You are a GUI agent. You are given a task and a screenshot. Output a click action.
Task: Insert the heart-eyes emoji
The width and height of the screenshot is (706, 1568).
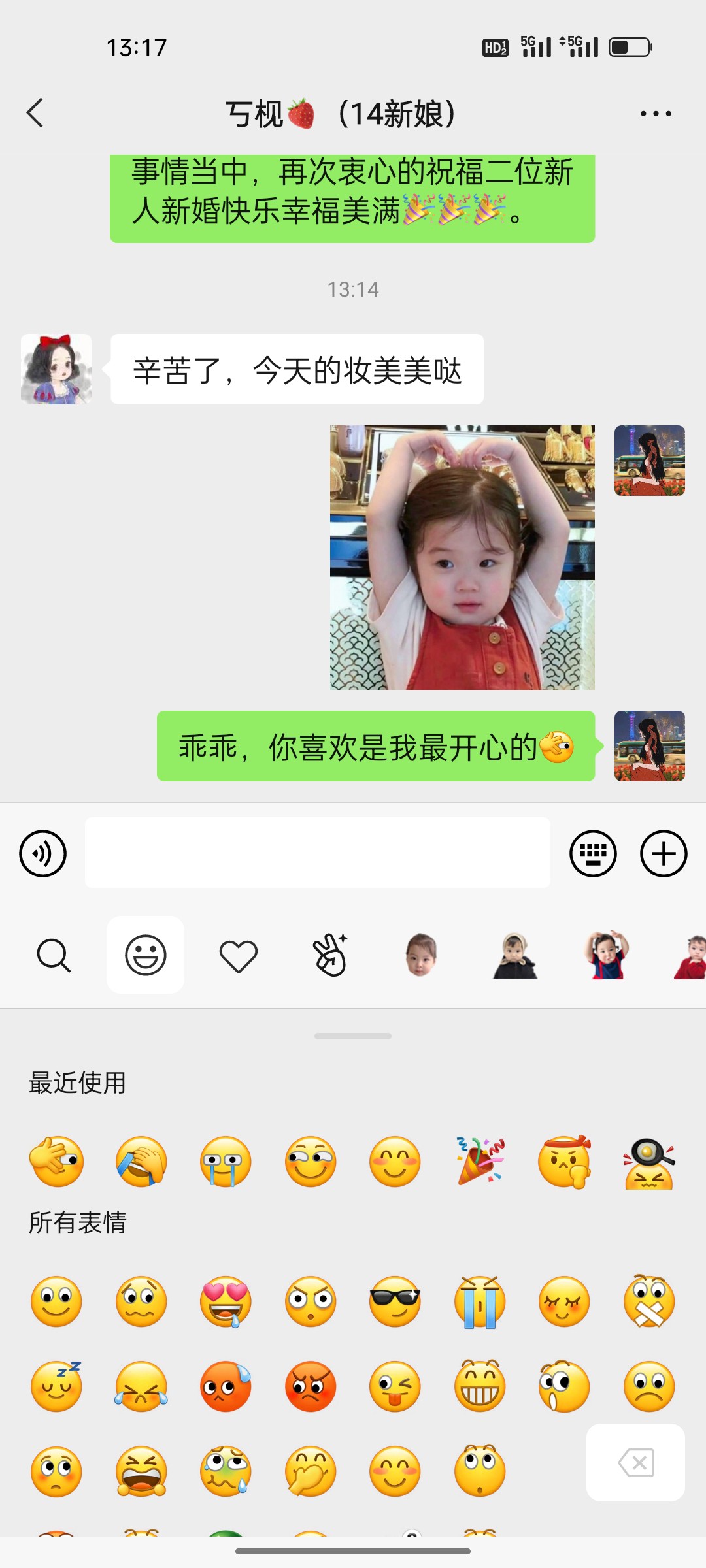pos(226,1301)
